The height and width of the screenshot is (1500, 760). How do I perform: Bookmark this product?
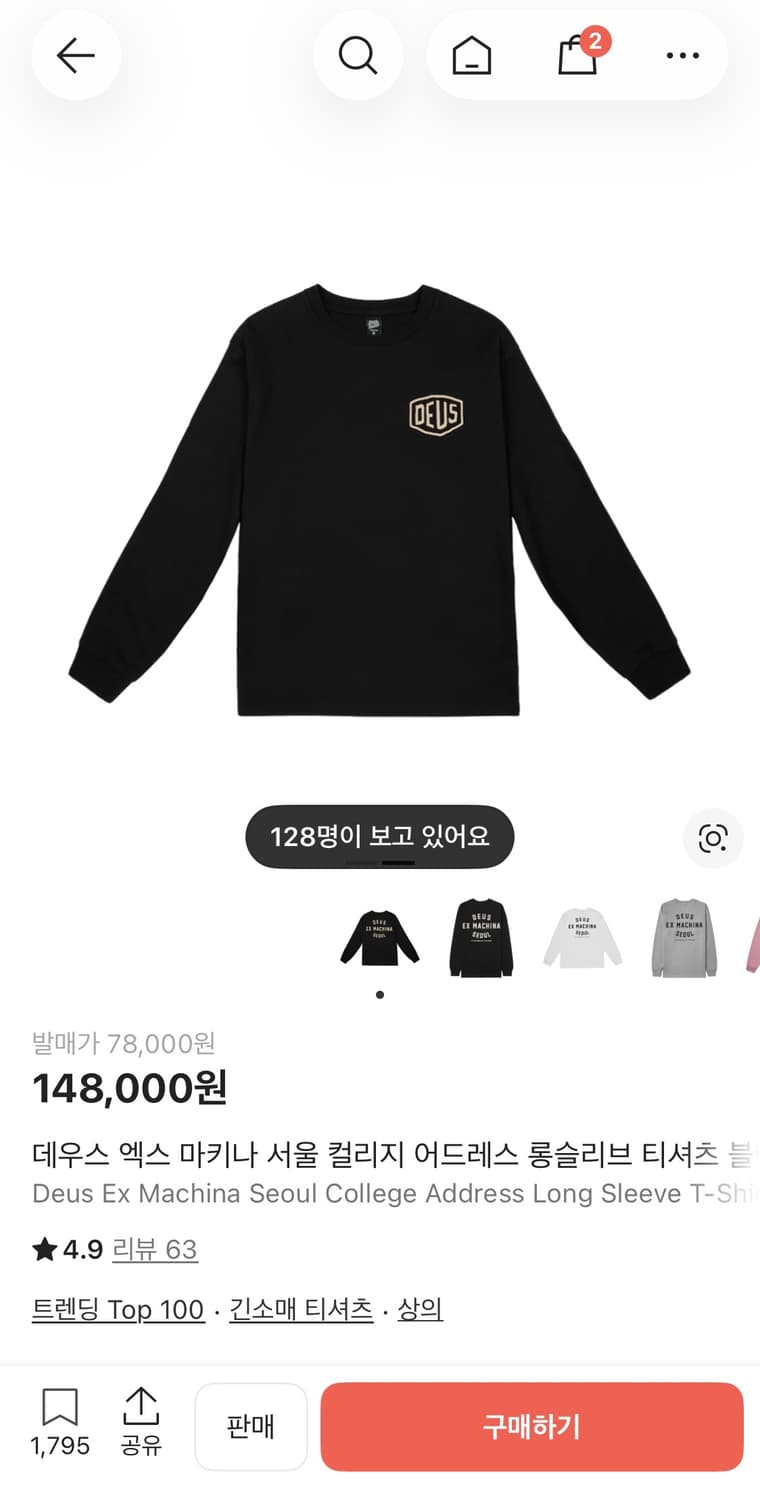coord(60,1424)
